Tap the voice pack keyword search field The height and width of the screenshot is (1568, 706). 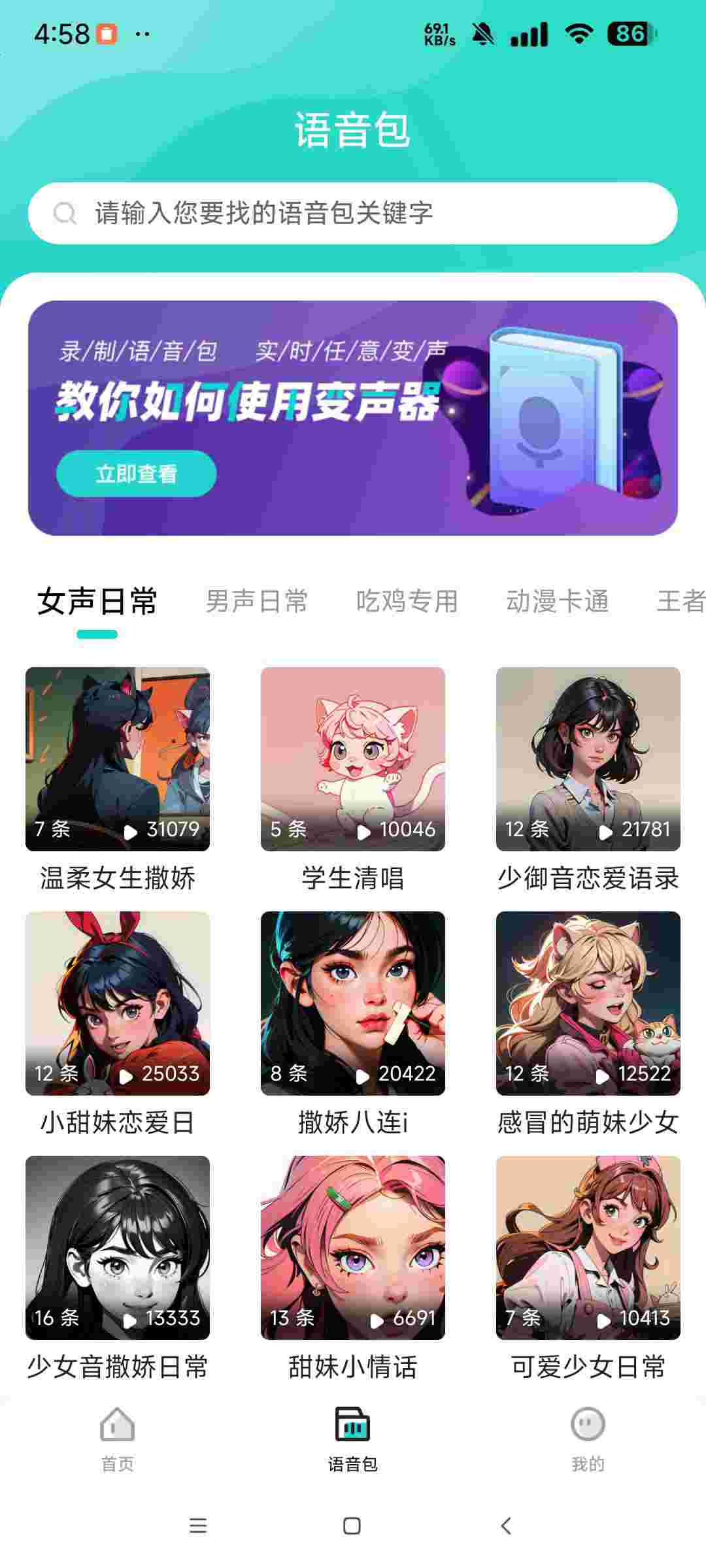click(x=353, y=213)
